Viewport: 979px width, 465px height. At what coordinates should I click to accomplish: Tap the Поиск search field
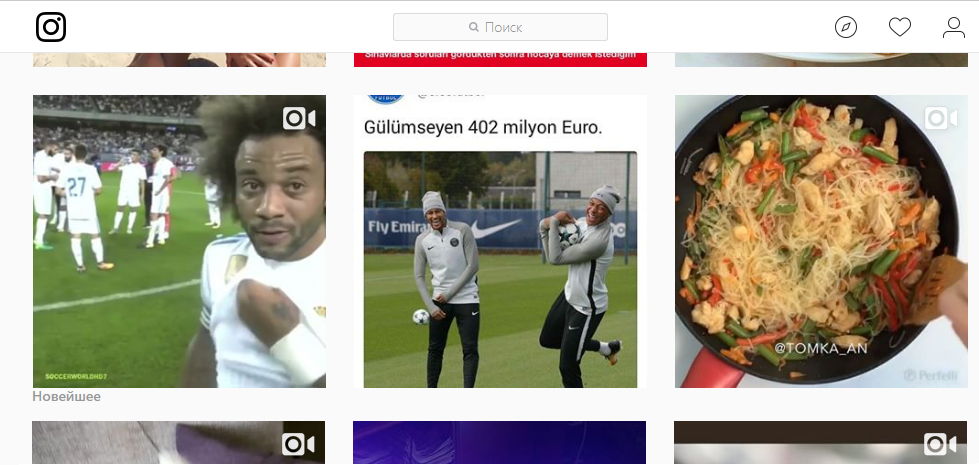pos(500,27)
